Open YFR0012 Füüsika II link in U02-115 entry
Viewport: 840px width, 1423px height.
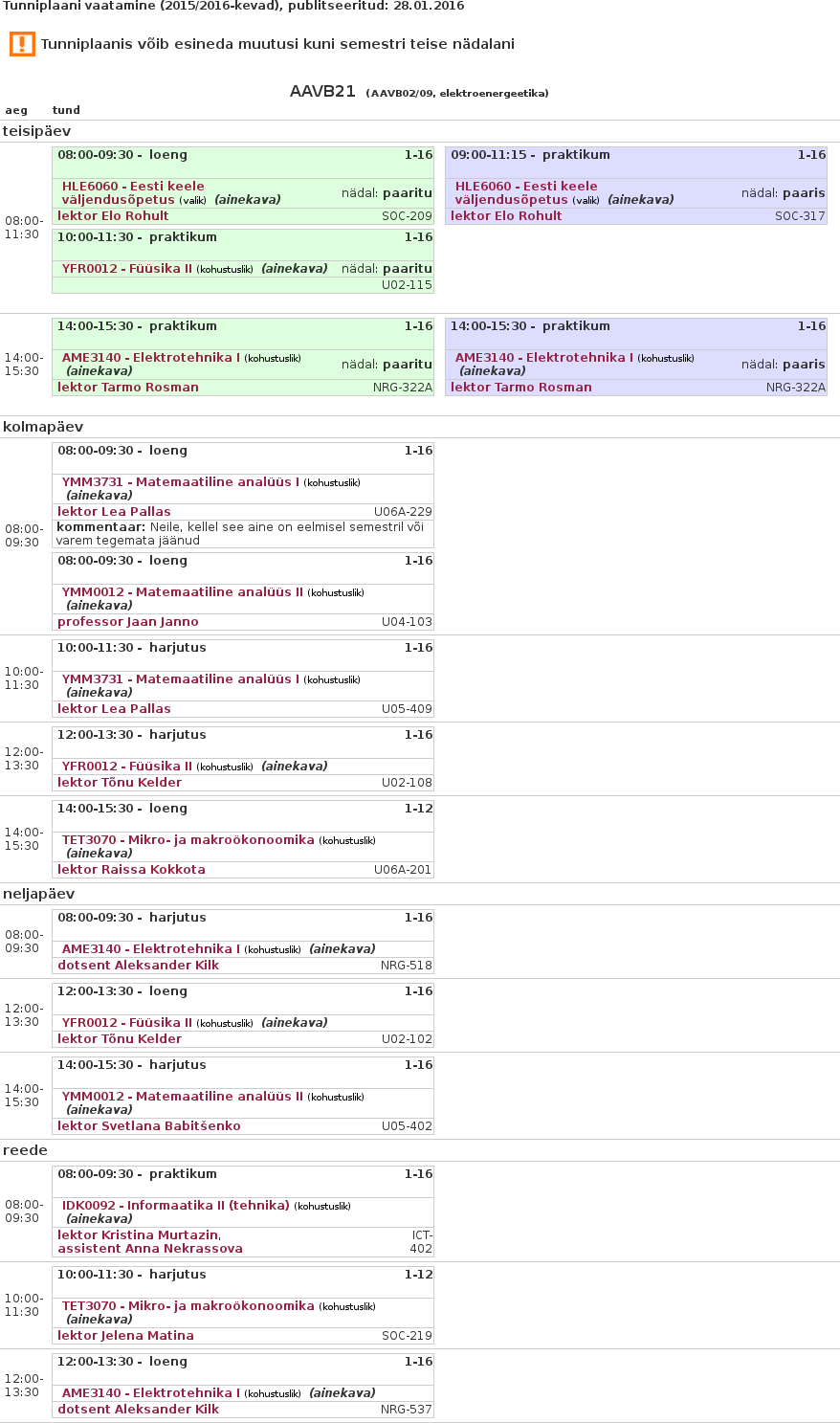click(127, 269)
